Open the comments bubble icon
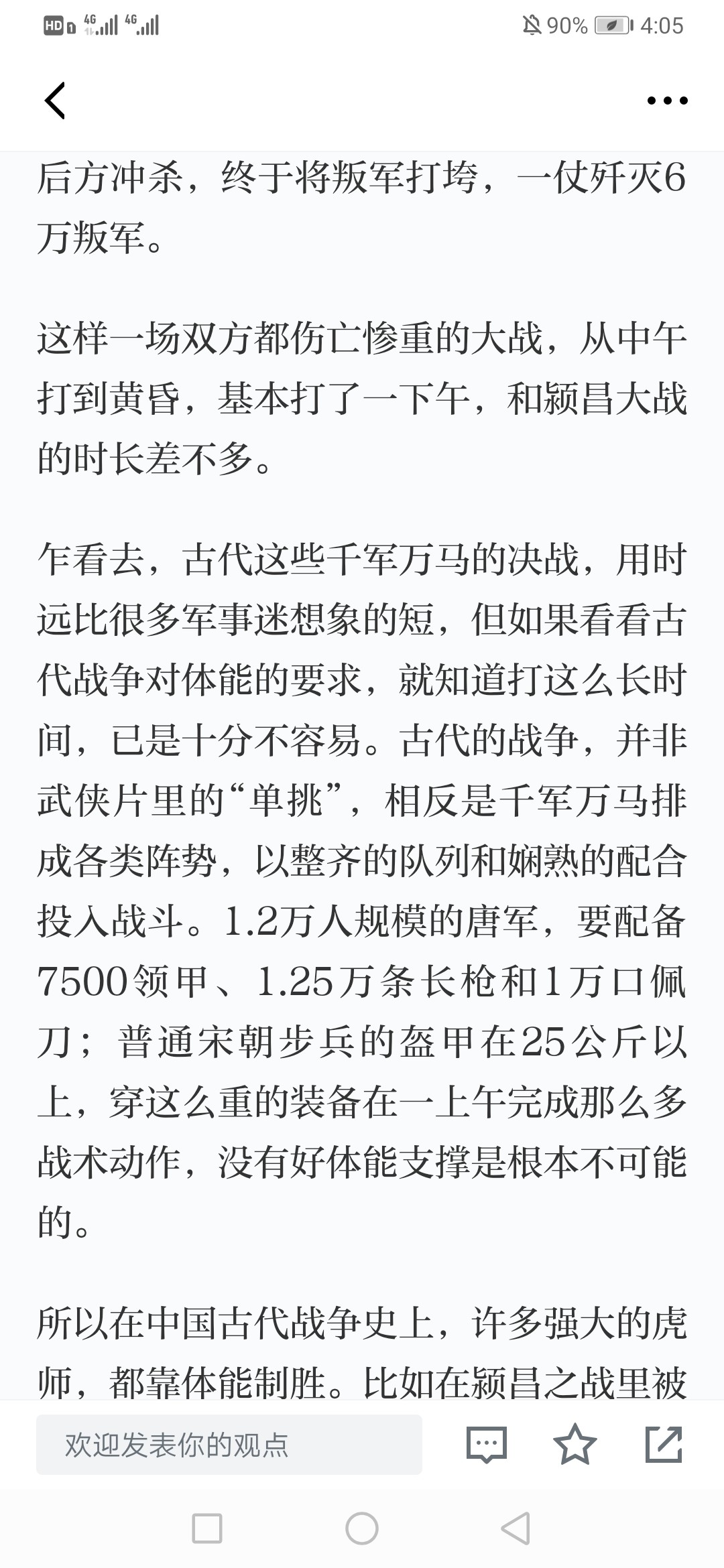This screenshot has width=724, height=1568. 486,1445
